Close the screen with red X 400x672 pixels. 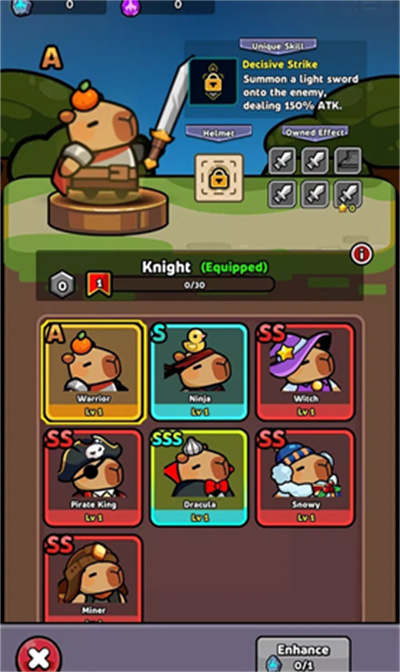(x=39, y=656)
